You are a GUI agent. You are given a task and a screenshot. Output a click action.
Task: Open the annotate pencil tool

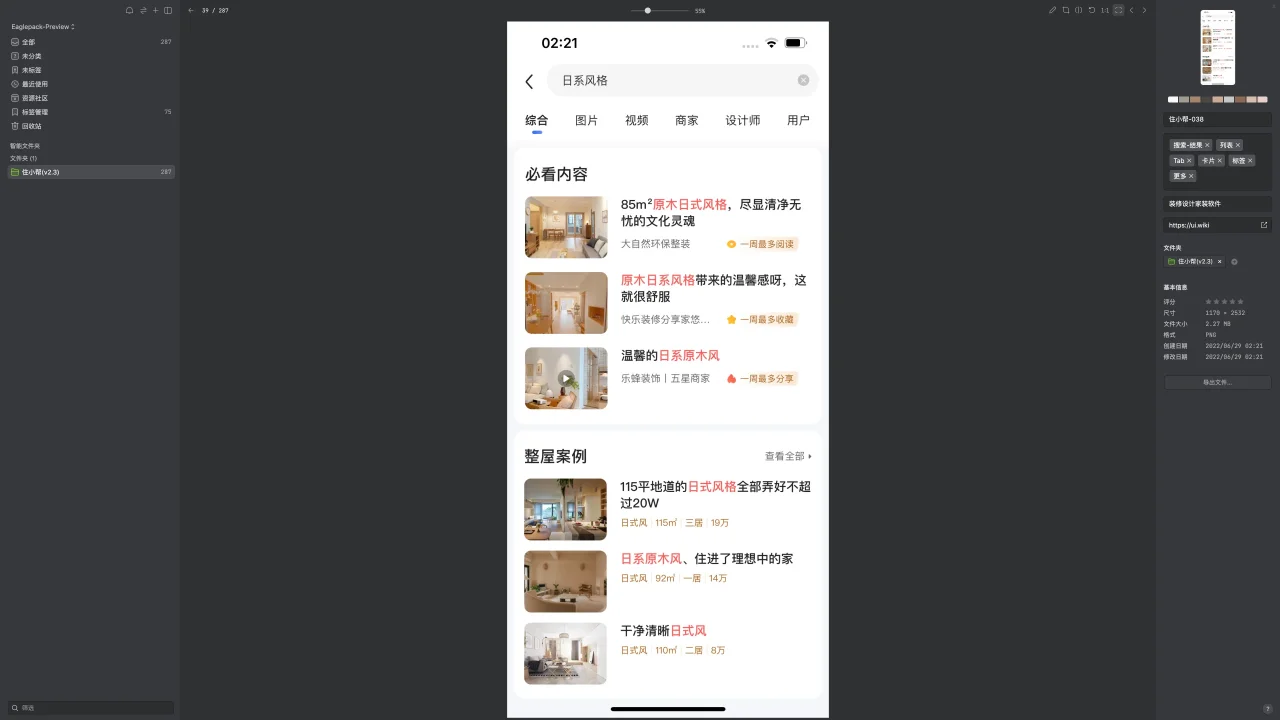click(x=1052, y=10)
